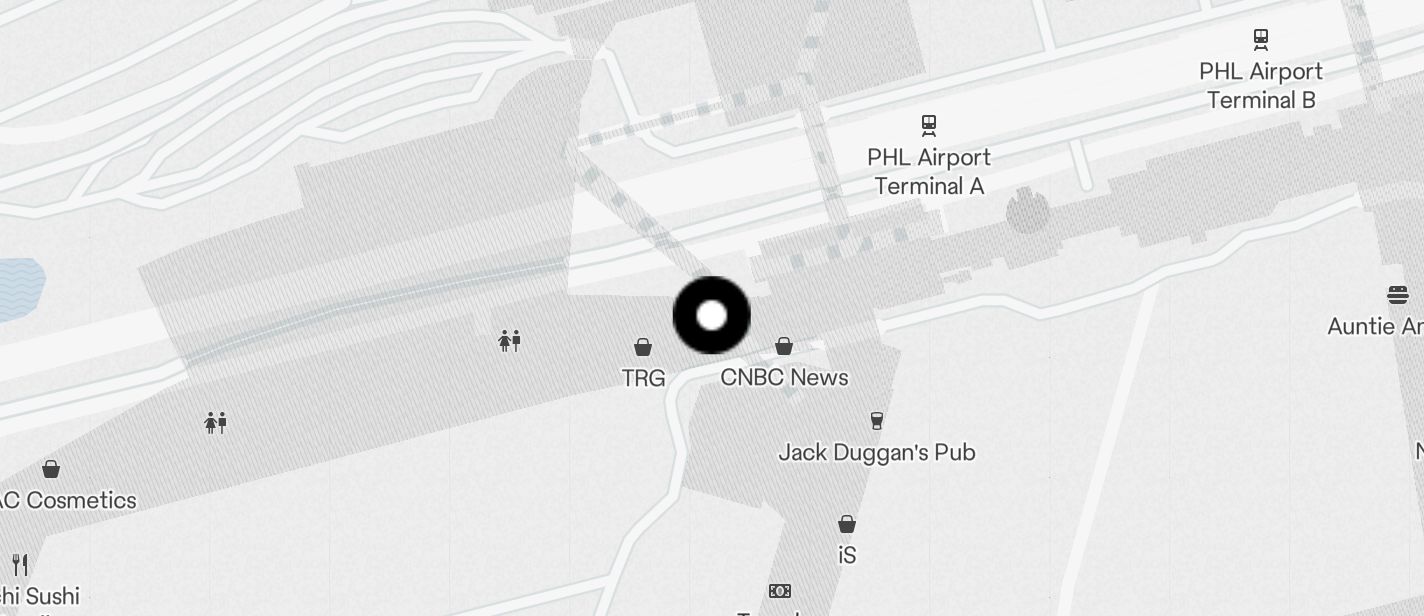This screenshot has height=616, width=1424.
Task: Select PHL Airport Terminal B station
Action: pos(1260,40)
